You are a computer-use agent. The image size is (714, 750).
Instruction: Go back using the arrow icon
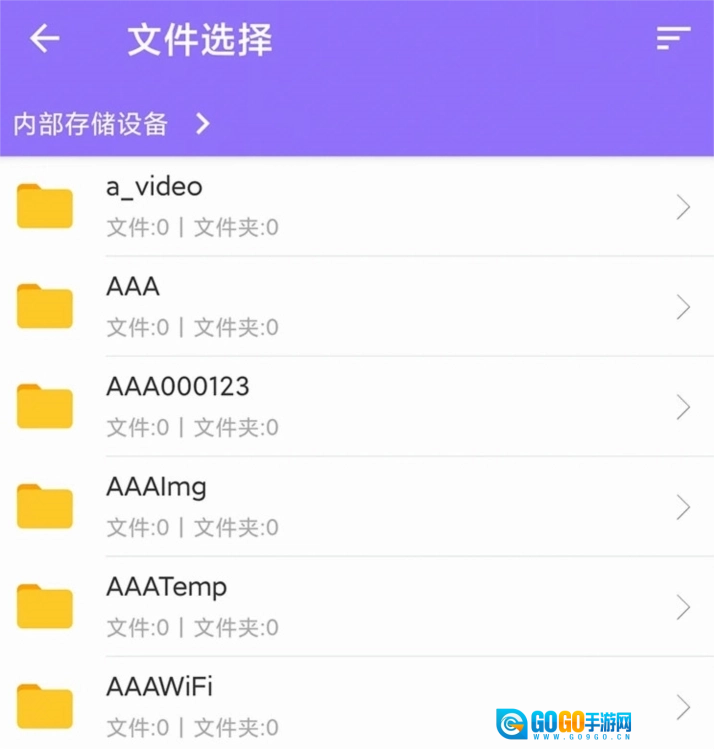(x=45, y=39)
